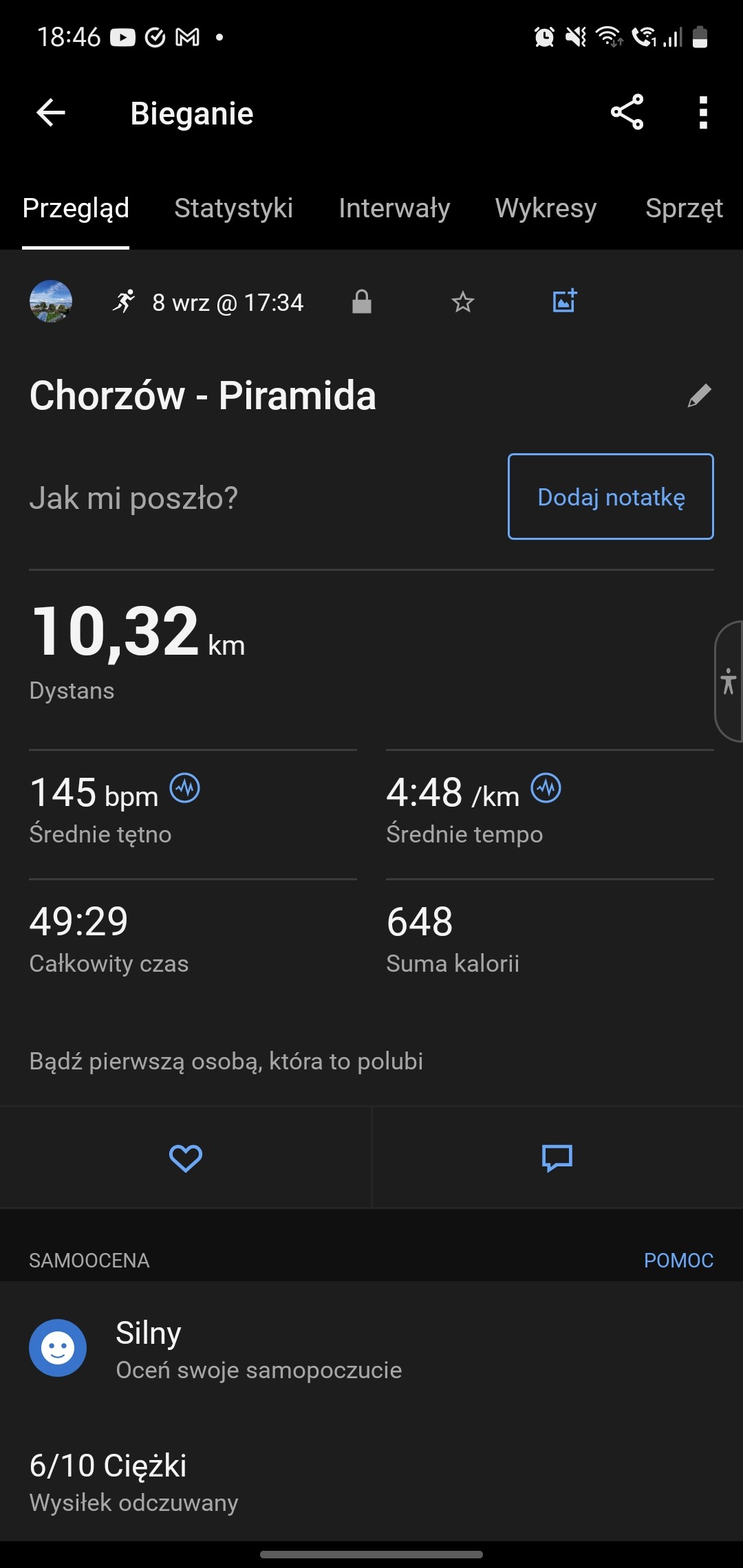Open the Interwały tab
743x1568 pixels.
click(x=394, y=208)
